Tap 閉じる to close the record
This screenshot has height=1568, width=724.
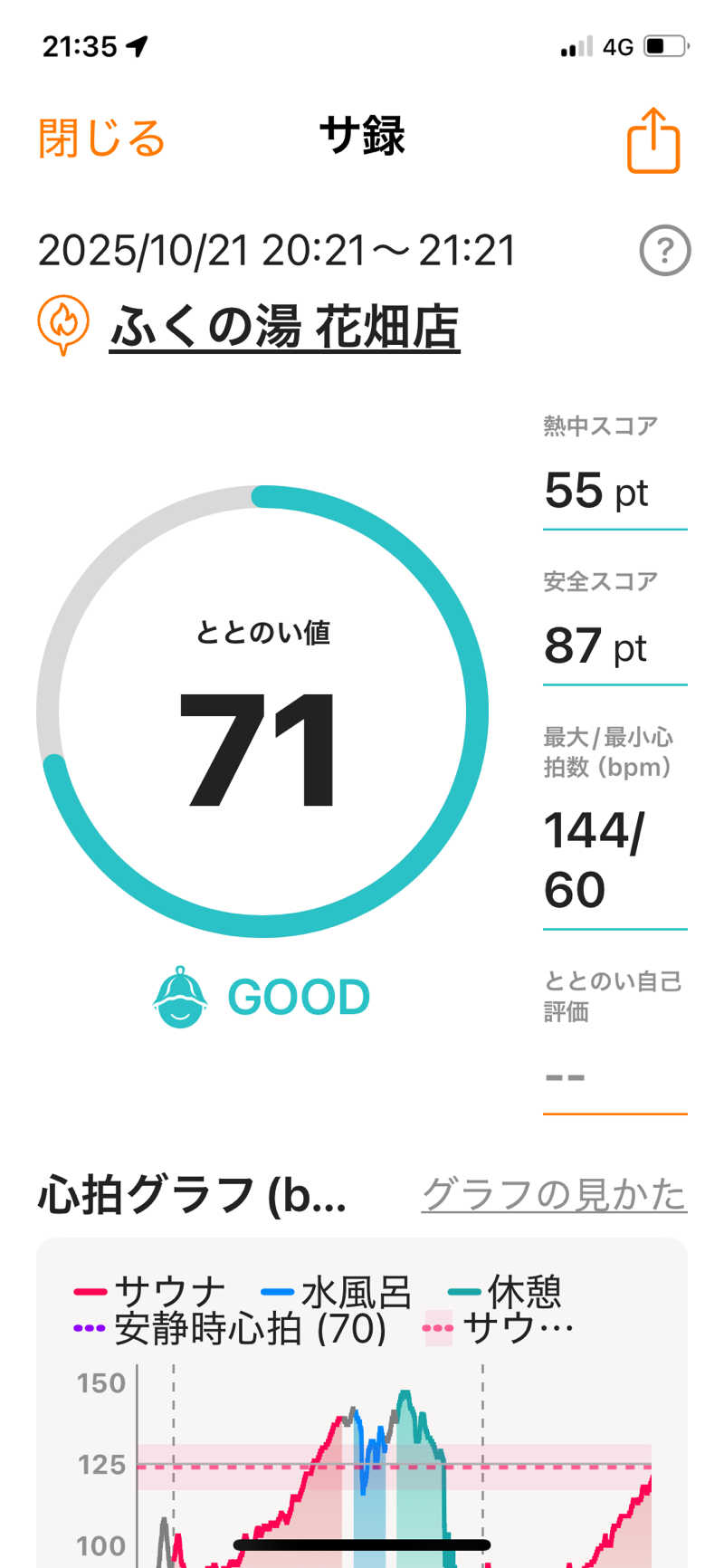(101, 139)
